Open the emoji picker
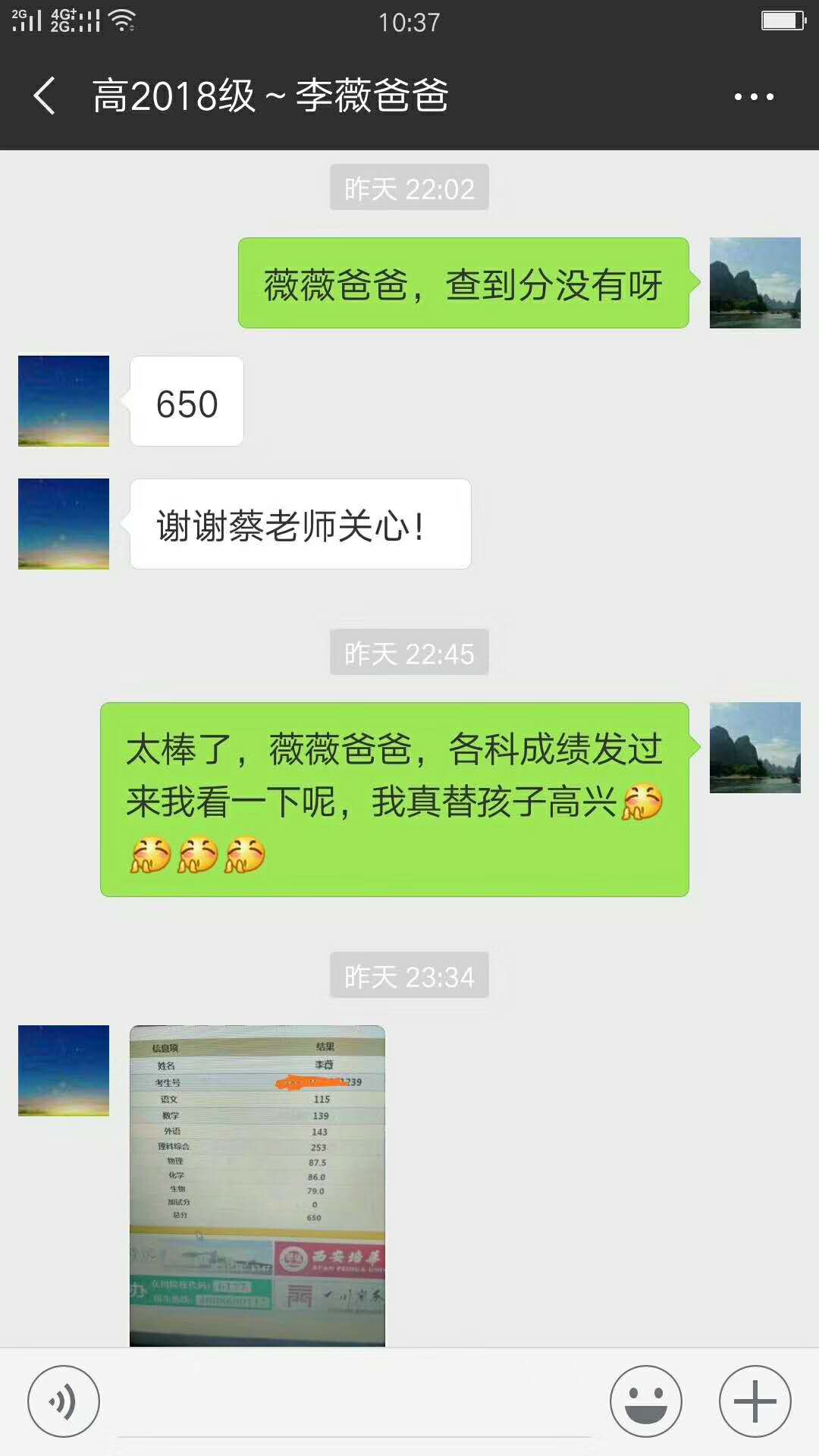Viewport: 819px width, 1456px height. (x=645, y=1401)
